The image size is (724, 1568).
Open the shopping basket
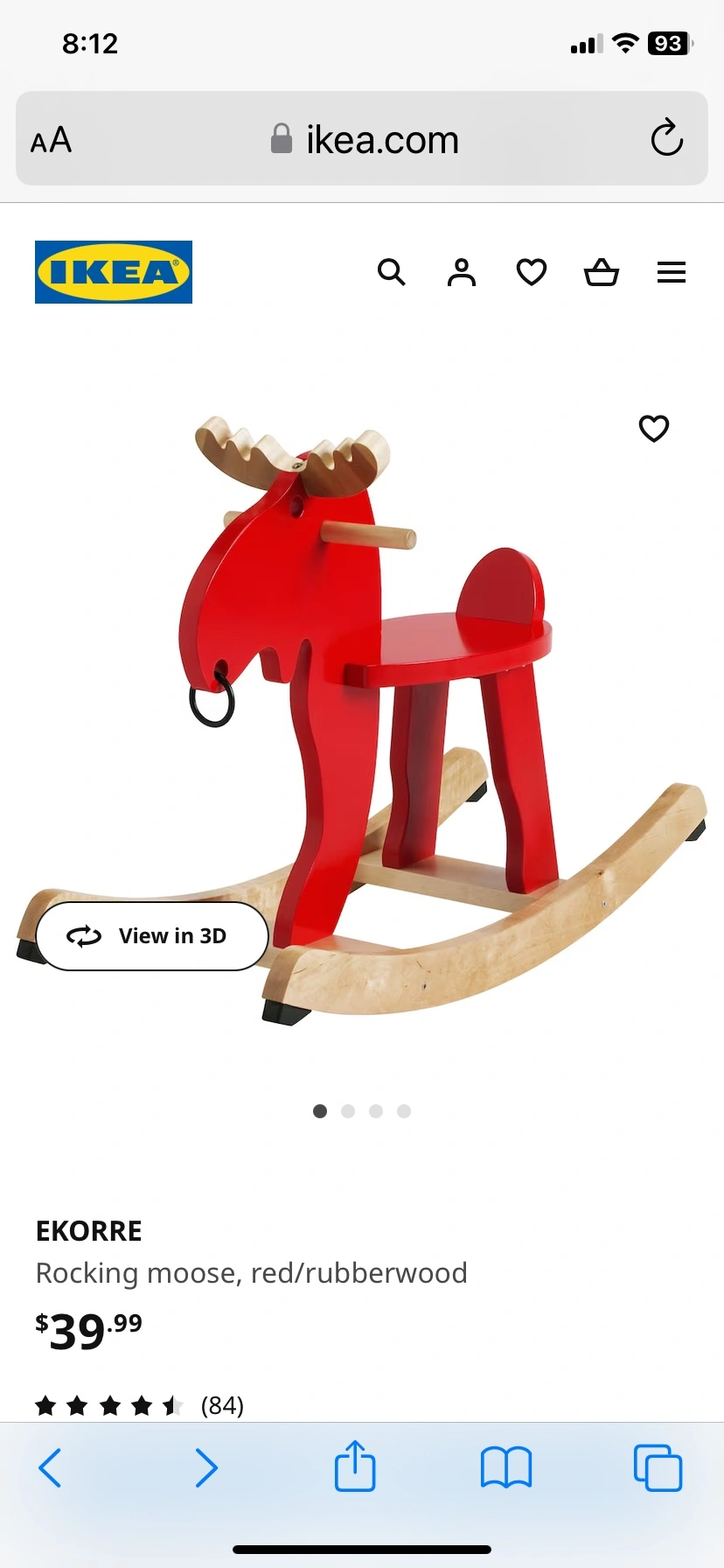[602, 272]
